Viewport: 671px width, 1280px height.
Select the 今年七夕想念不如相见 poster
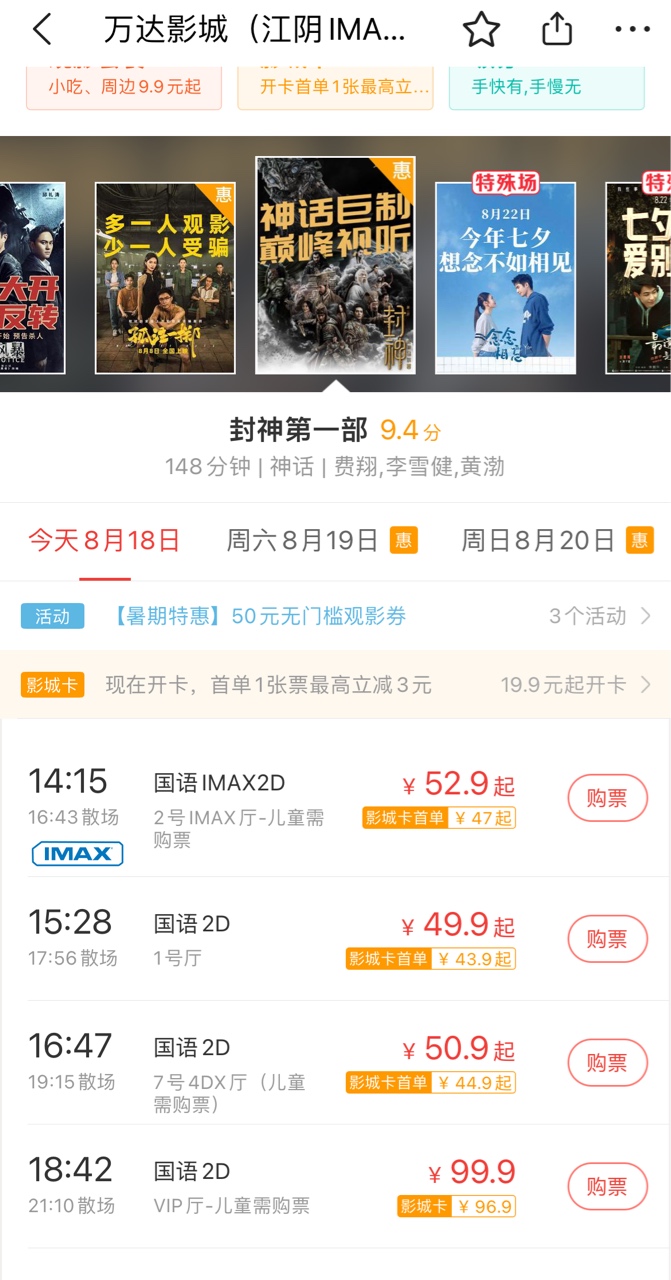pyautogui.click(x=505, y=277)
